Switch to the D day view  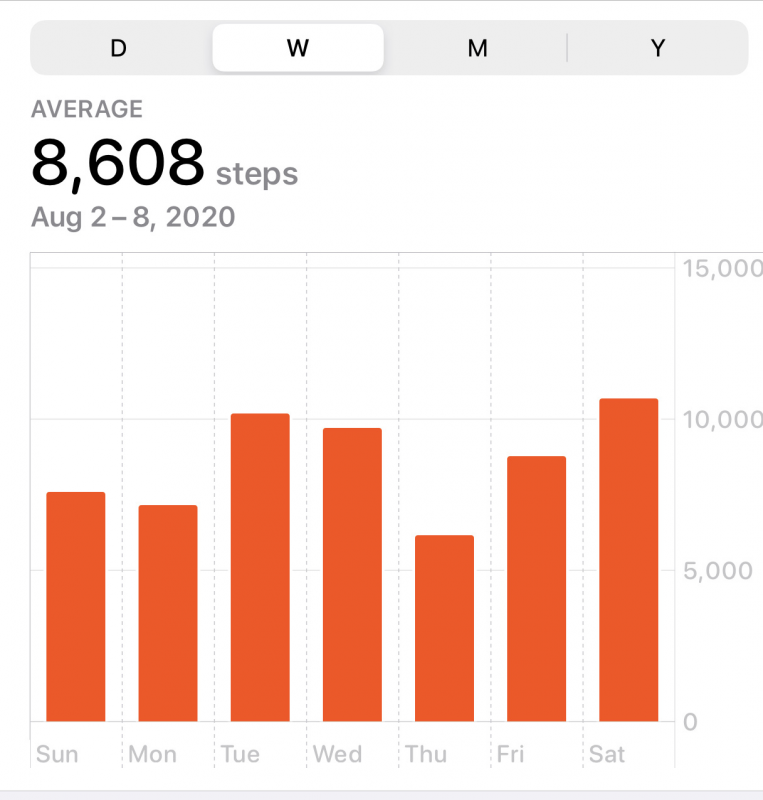click(x=118, y=48)
